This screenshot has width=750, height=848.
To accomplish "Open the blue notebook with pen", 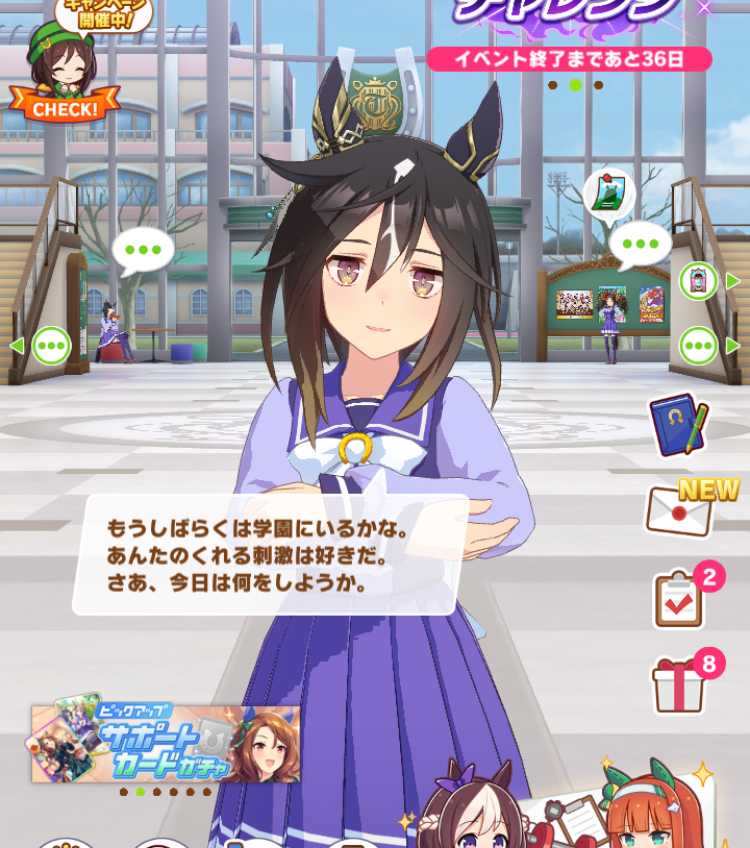I will (x=679, y=425).
